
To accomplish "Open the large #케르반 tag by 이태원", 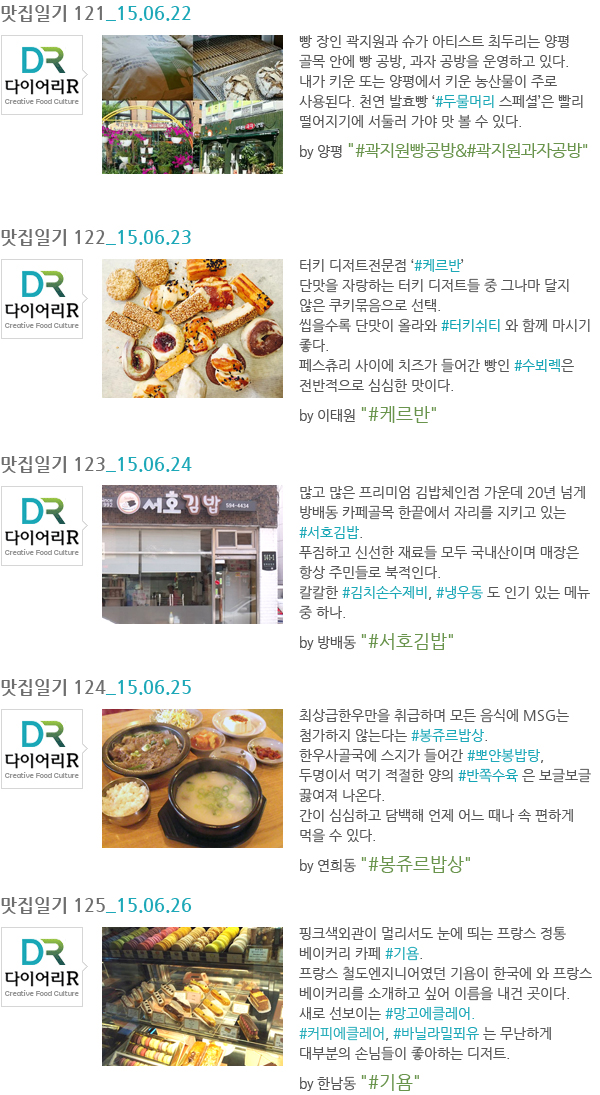I will point(403,414).
